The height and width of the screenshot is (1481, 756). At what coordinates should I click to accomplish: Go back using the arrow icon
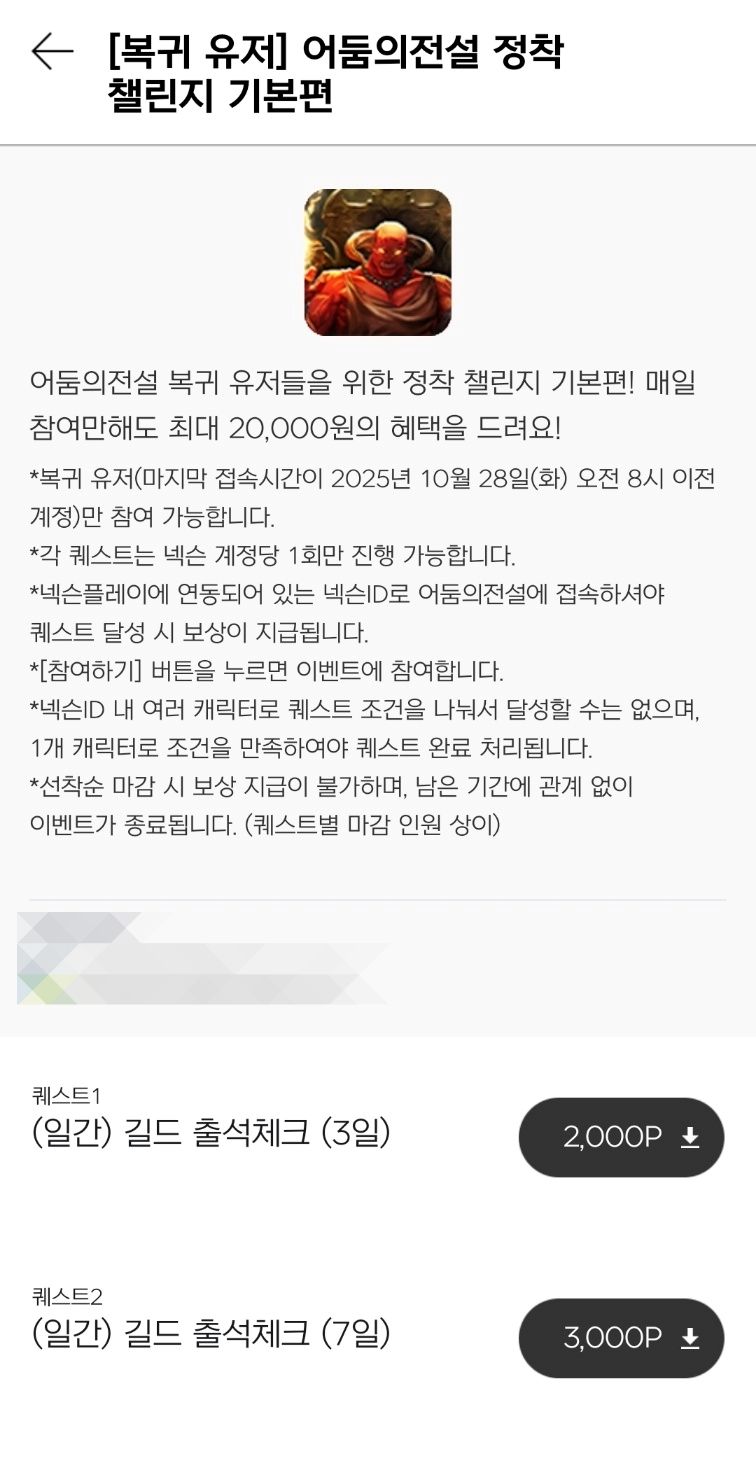52,52
